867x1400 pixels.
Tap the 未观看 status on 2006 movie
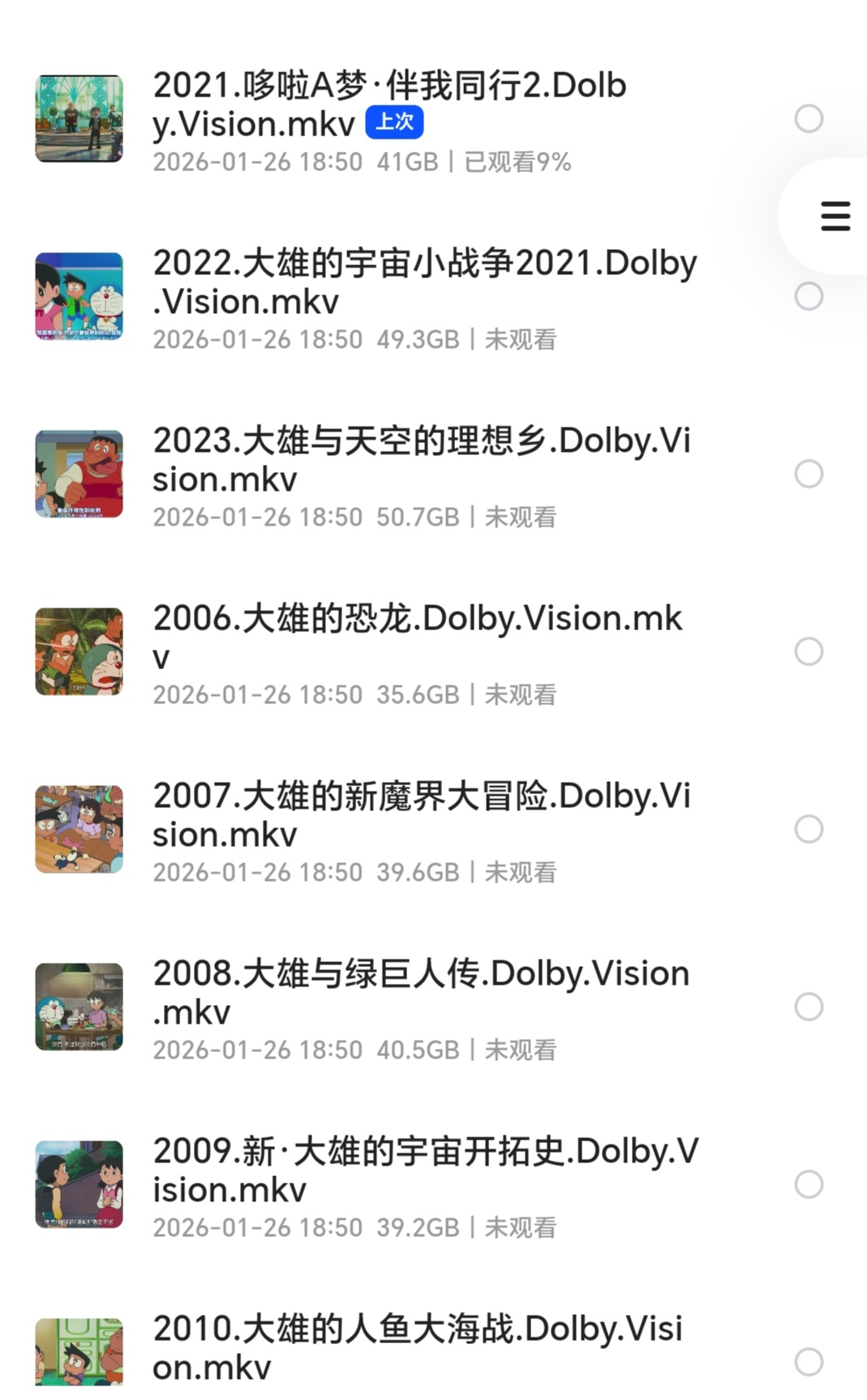(521, 694)
